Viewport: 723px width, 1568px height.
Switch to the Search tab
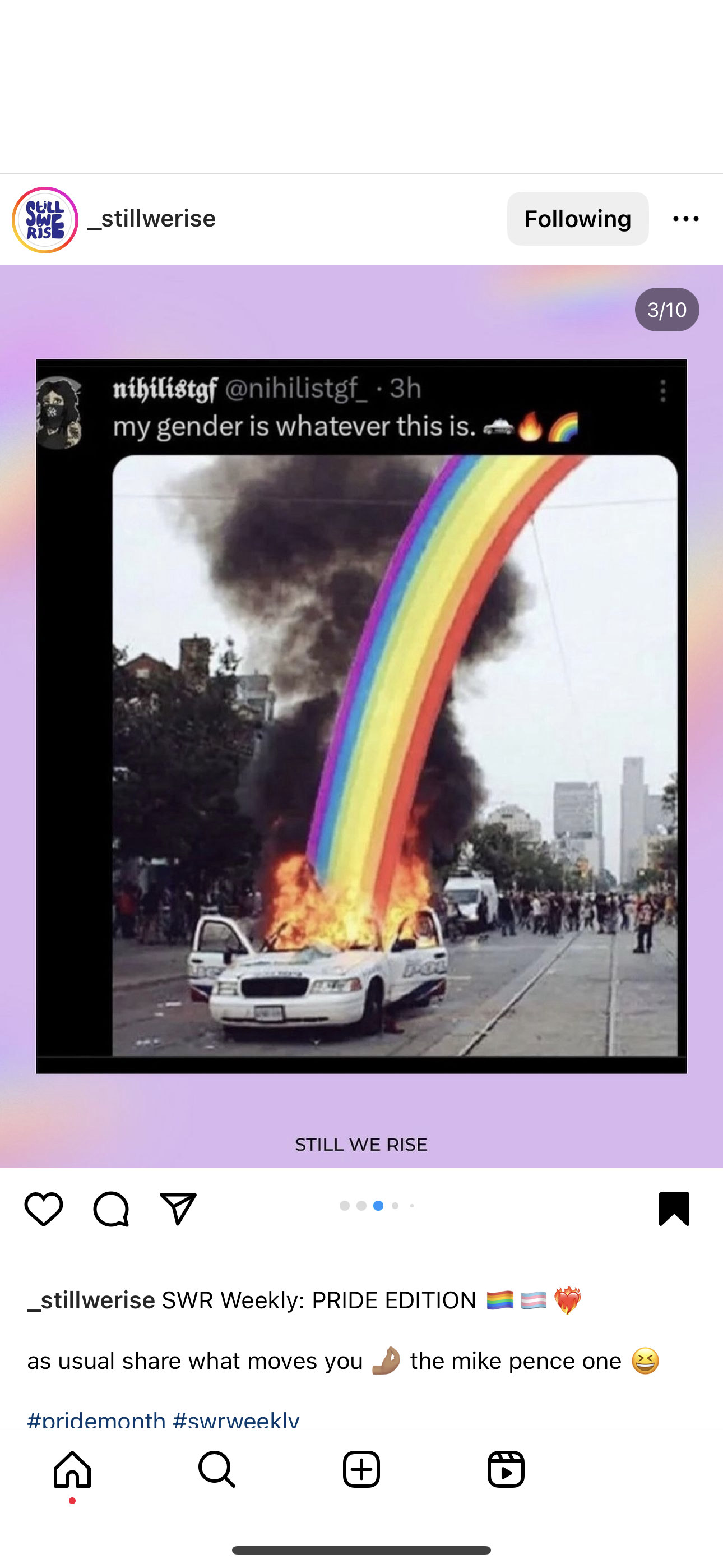(217, 1469)
